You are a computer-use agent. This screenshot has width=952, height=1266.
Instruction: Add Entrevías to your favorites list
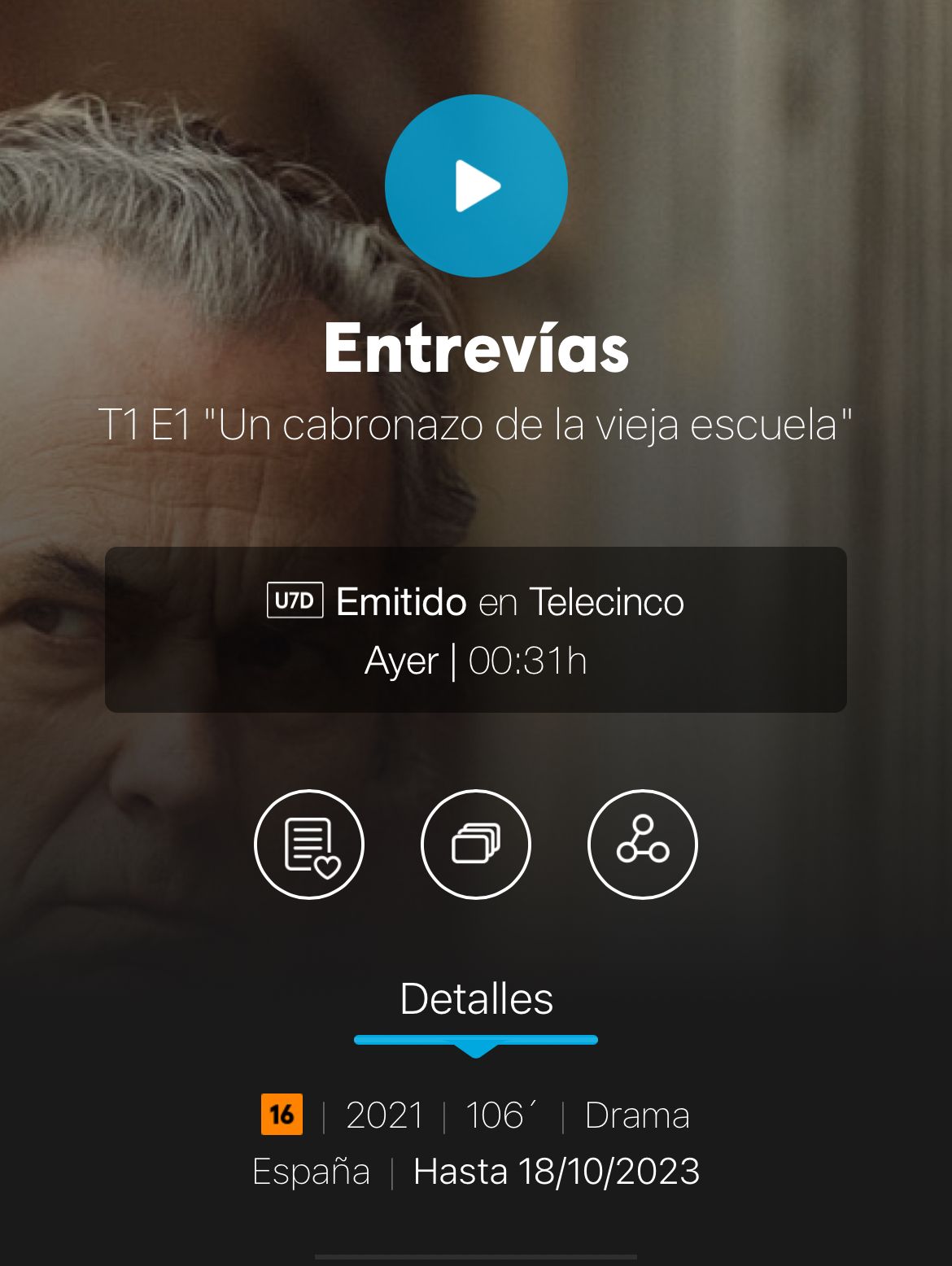click(x=309, y=844)
